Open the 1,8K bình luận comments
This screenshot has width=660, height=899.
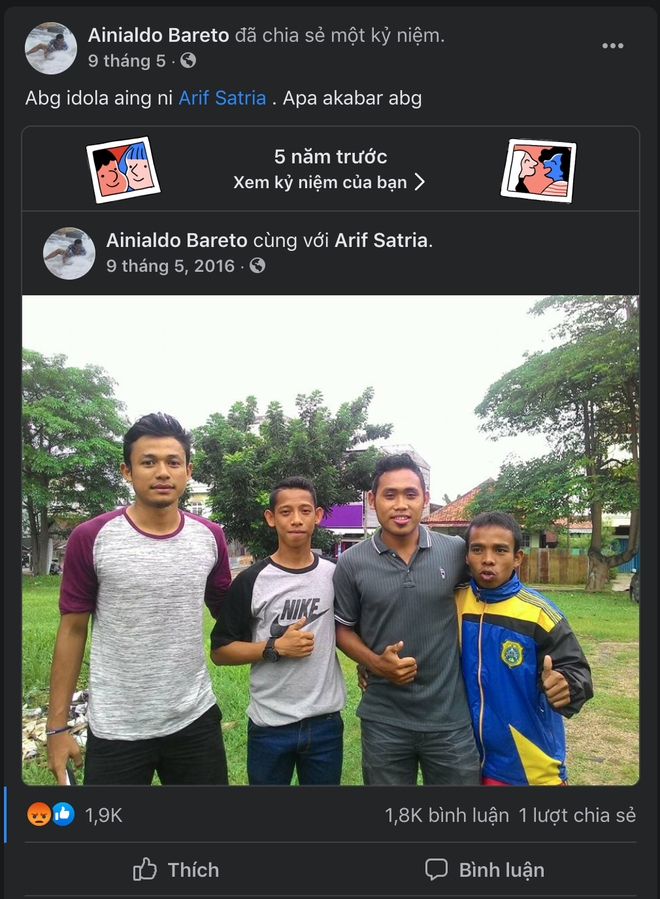point(446,815)
